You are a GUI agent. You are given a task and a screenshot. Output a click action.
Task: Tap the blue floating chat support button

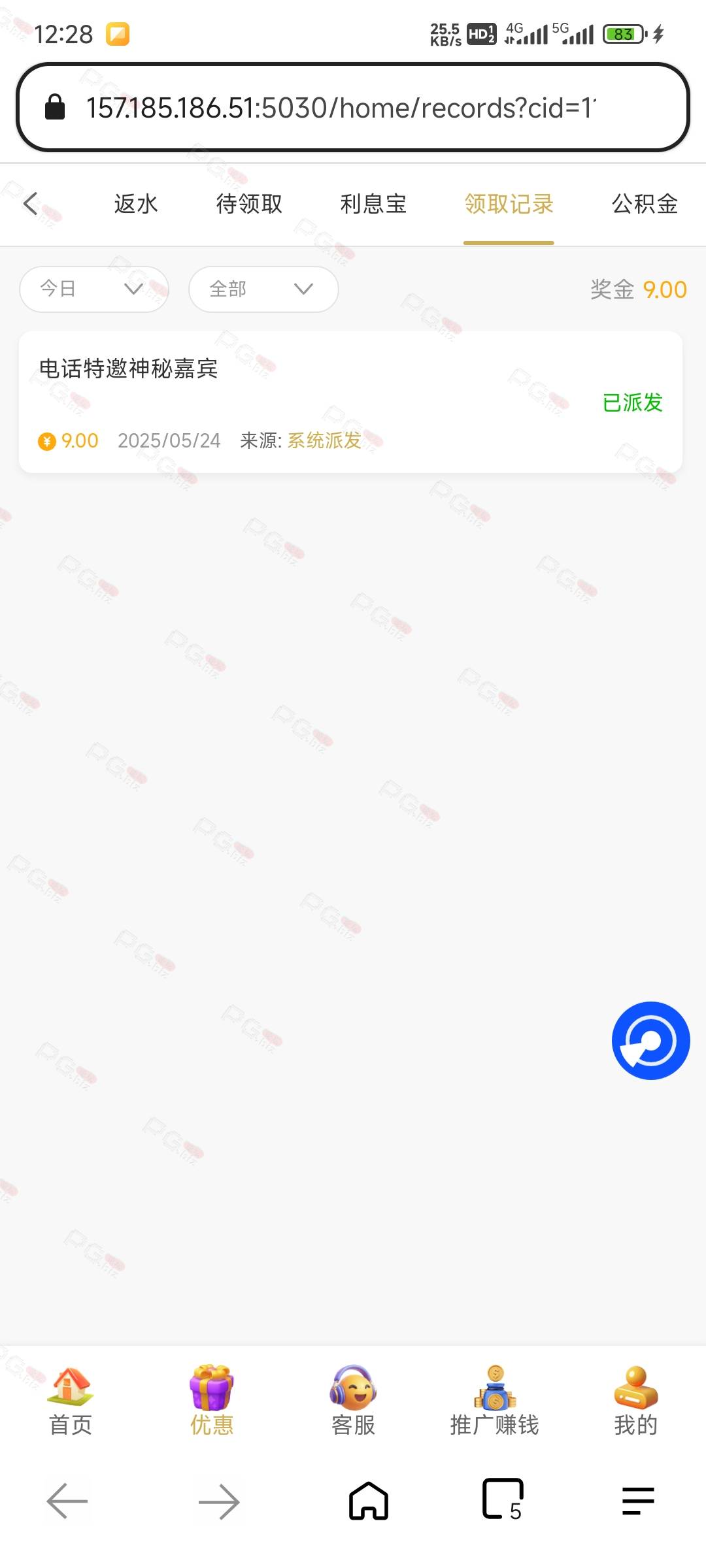[x=650, y=1040]
